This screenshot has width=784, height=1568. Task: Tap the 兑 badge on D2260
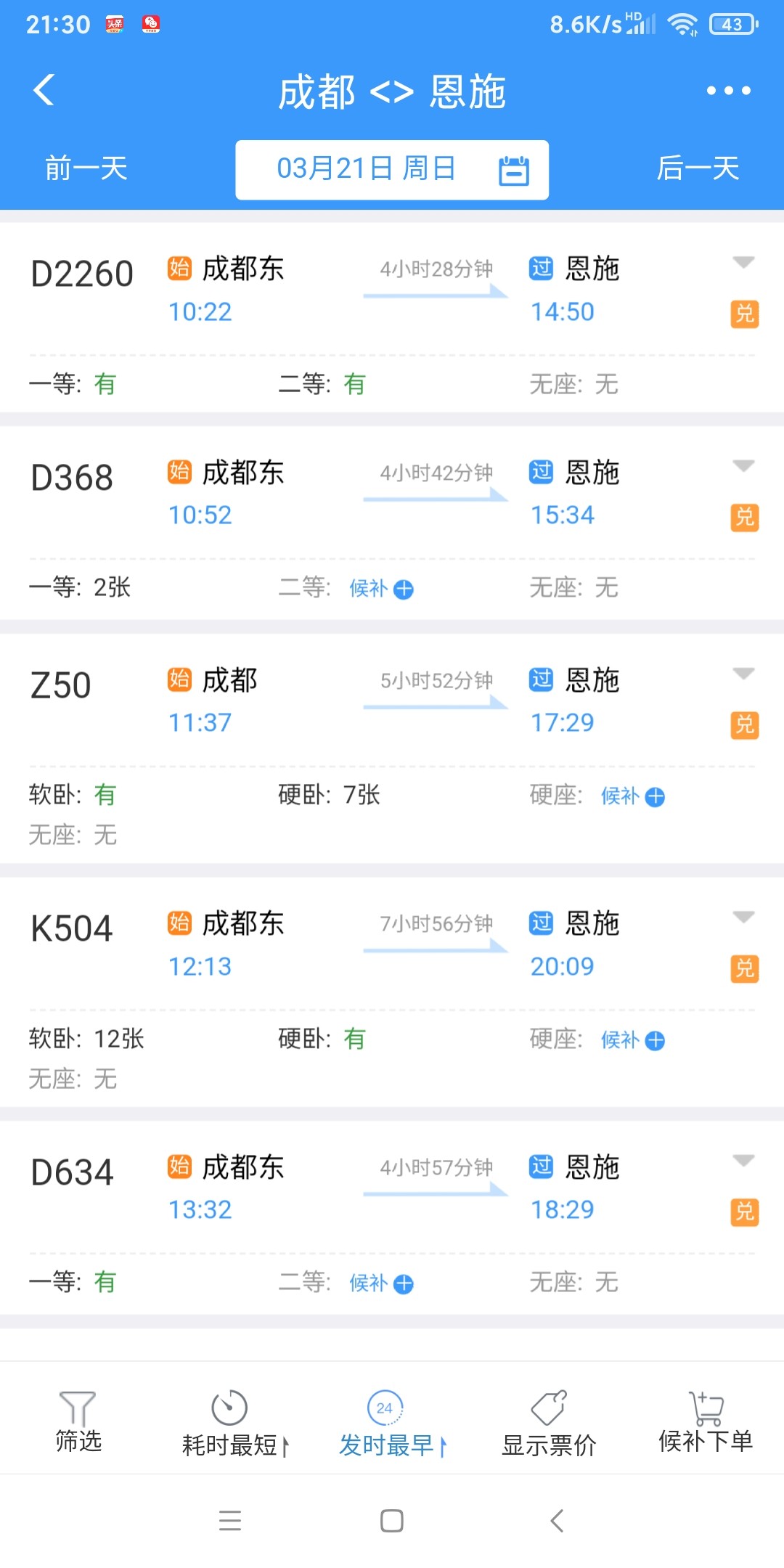coord(745,314)
